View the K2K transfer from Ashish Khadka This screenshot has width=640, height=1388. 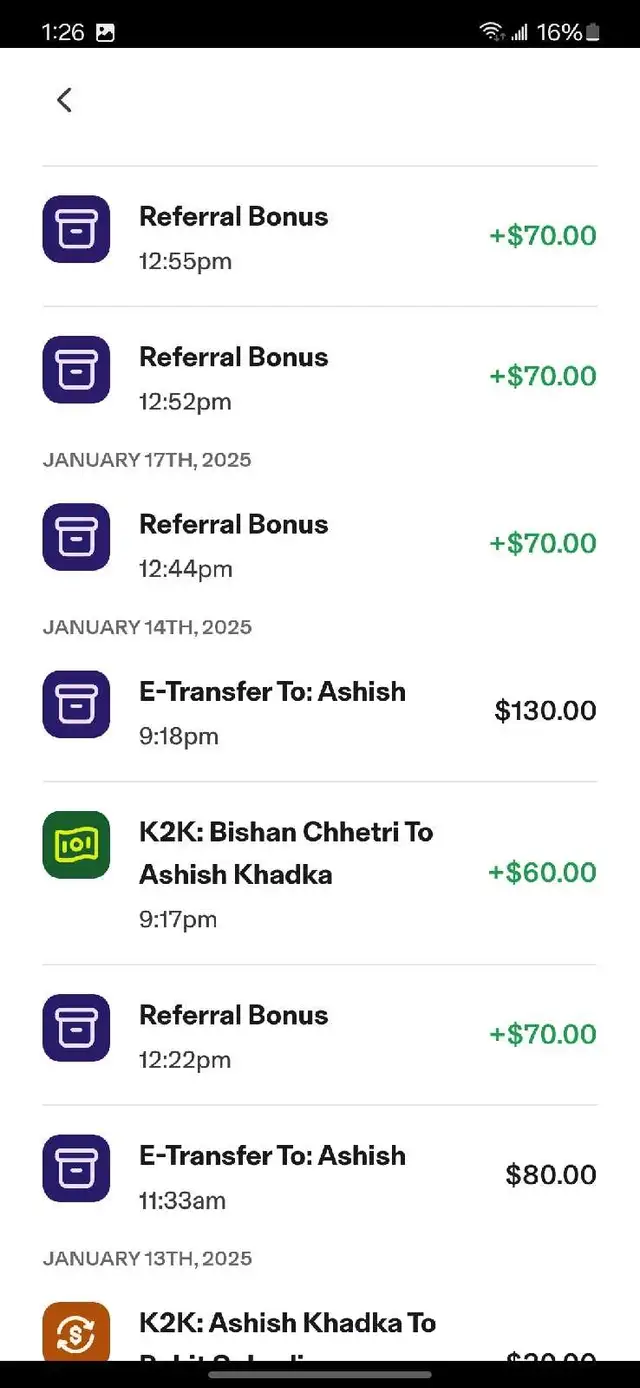(320, 1332)
